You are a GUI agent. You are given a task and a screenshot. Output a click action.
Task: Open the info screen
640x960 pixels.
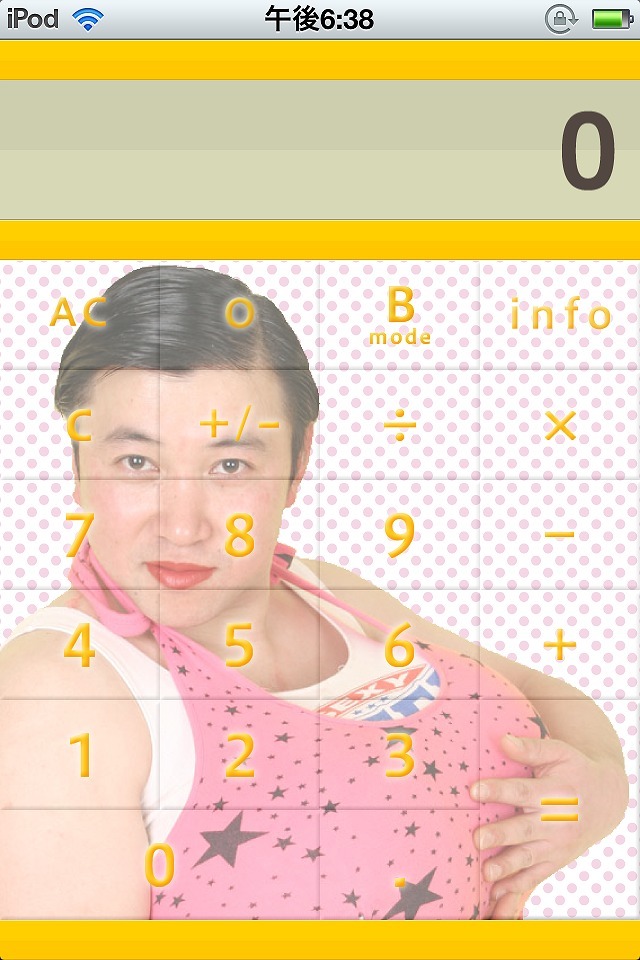560,314
